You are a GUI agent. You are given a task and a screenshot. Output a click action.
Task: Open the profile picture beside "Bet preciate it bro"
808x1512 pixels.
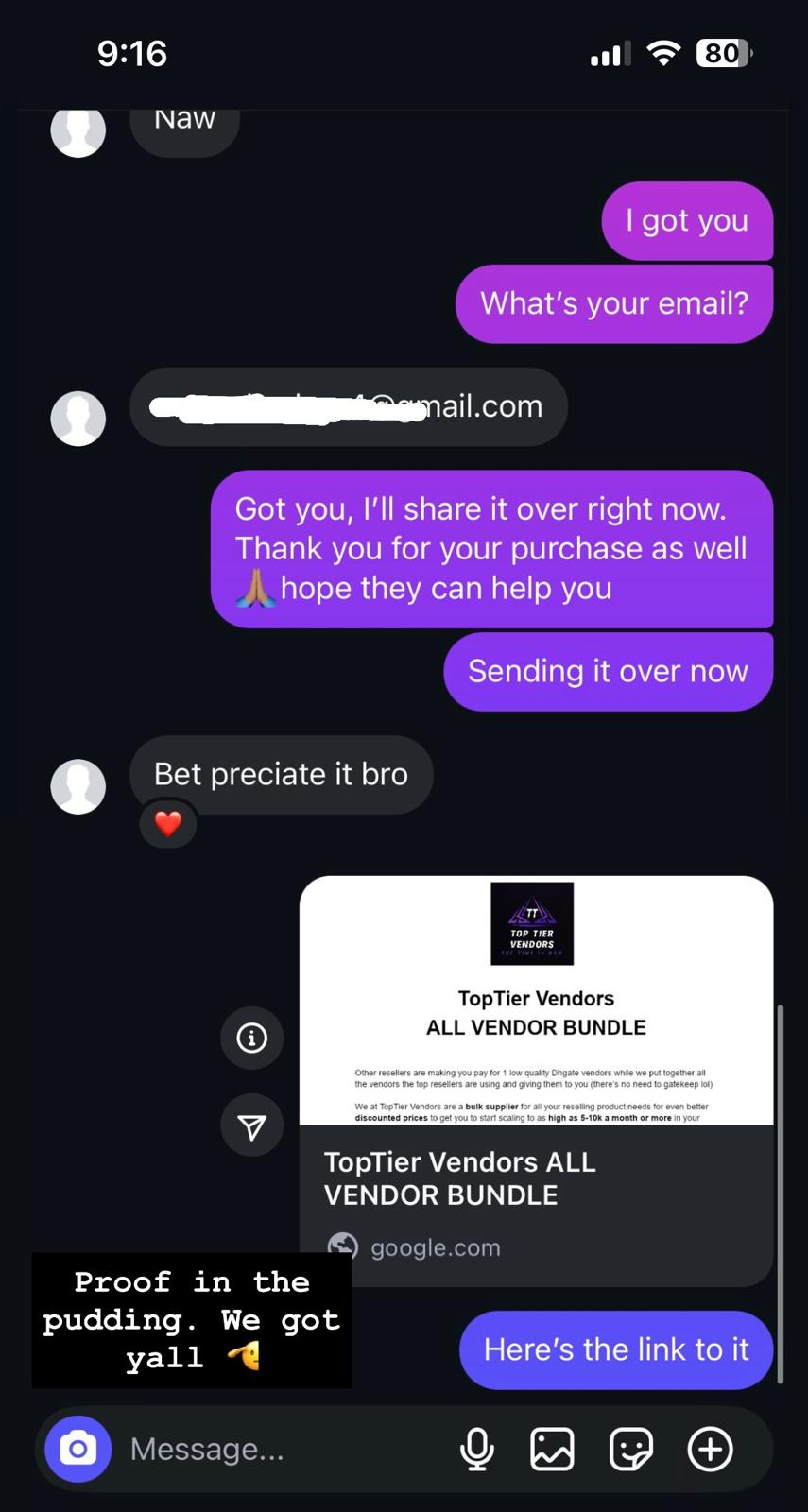[x=78, y=786]
